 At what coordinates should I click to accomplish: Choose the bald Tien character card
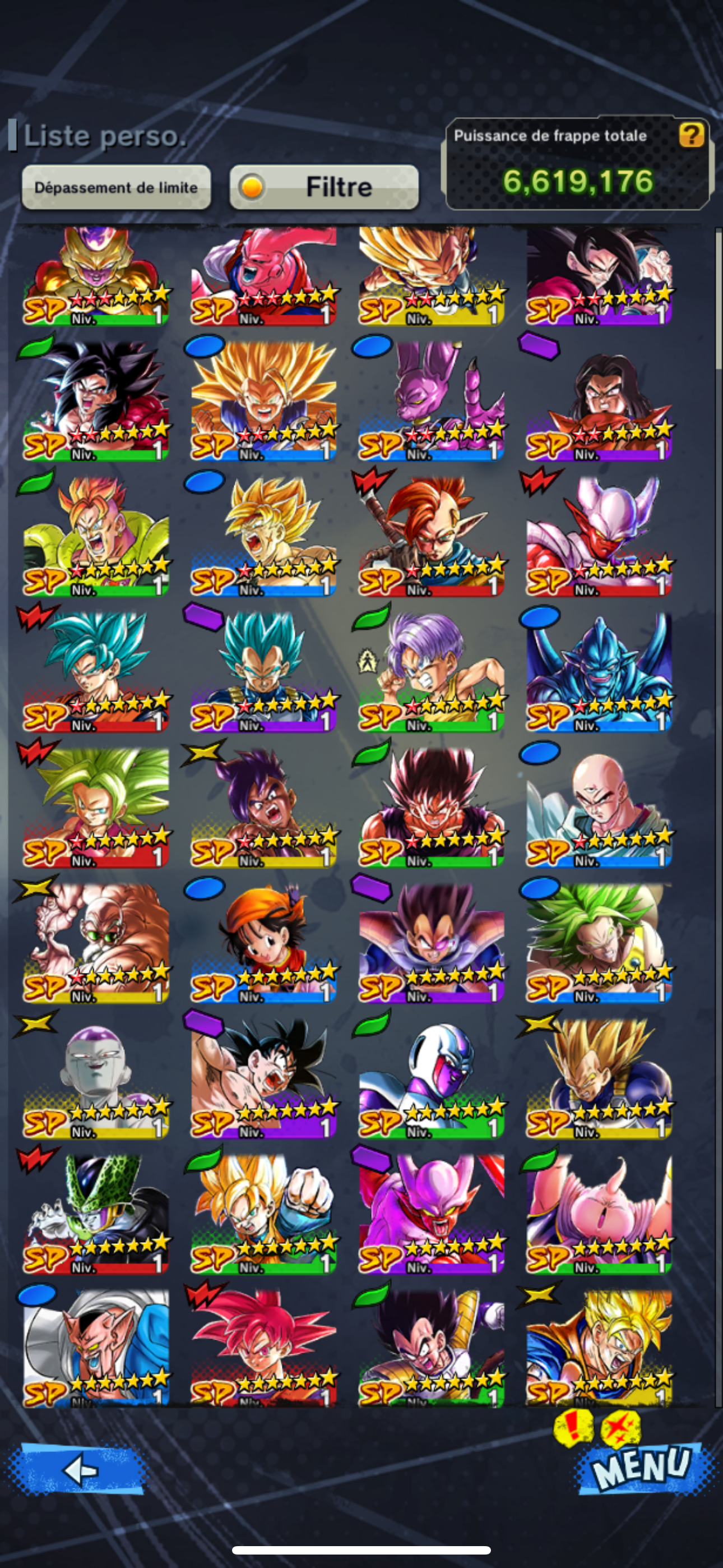[599, 807]
